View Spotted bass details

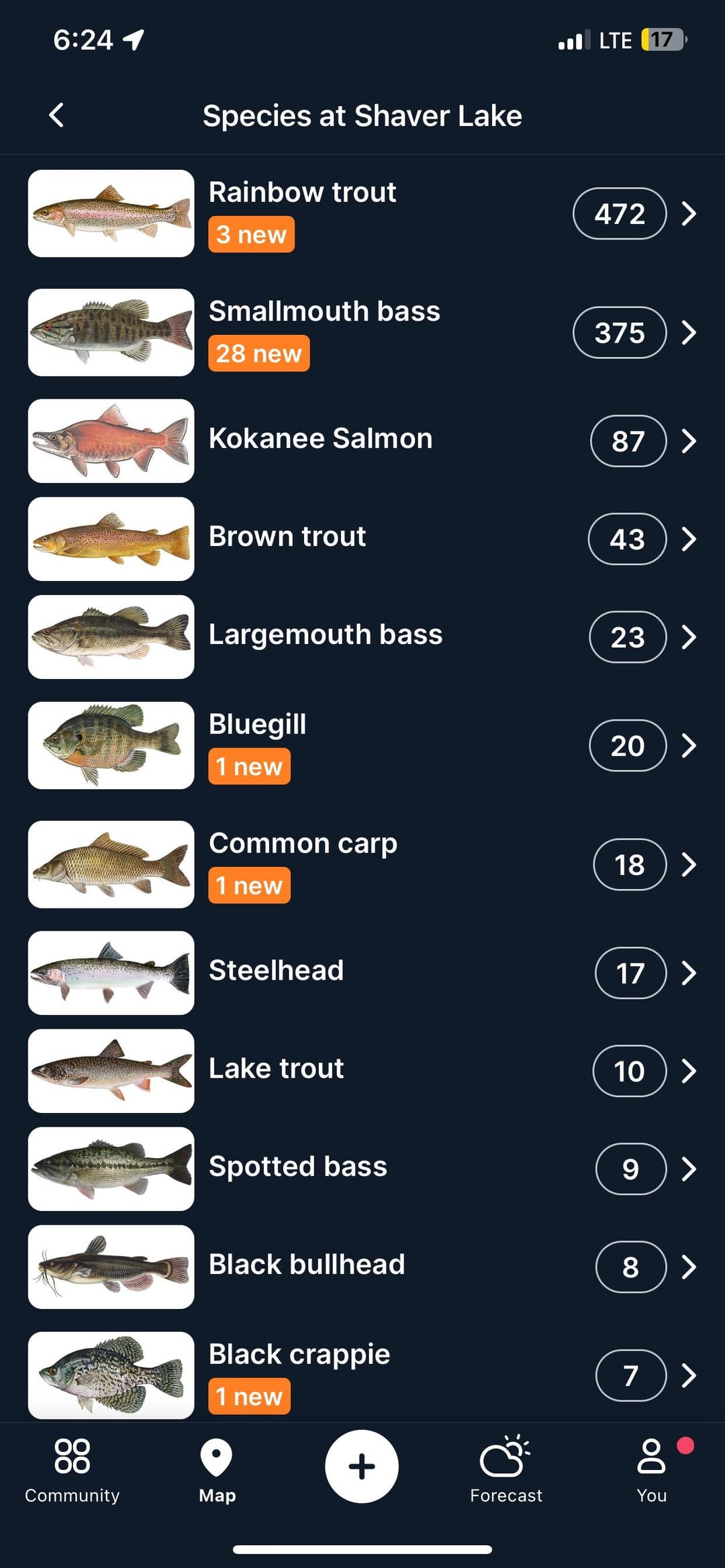coord(362,1168)
